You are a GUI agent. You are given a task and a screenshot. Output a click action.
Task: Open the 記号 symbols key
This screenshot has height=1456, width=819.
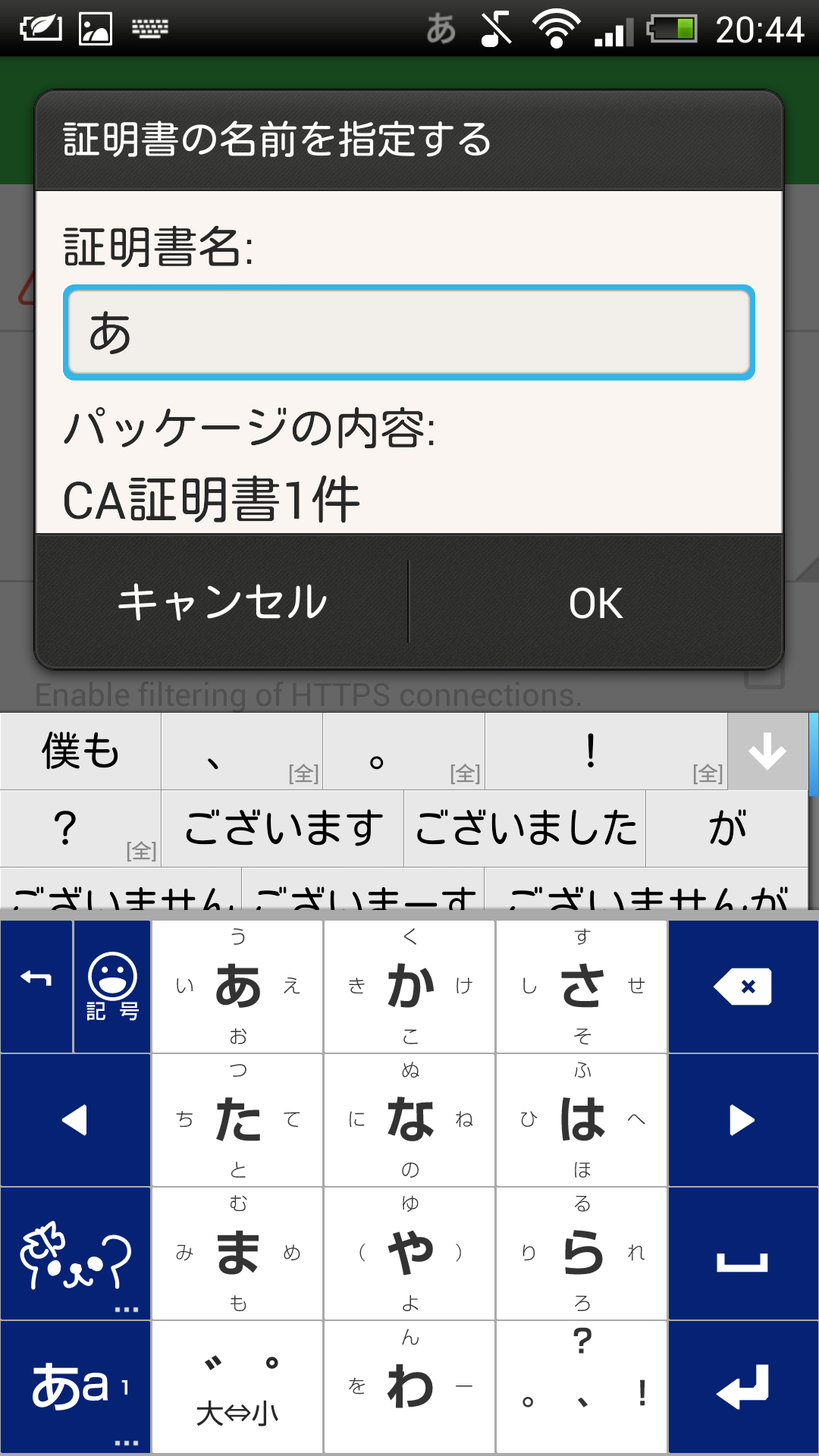(x=112, y=986)
